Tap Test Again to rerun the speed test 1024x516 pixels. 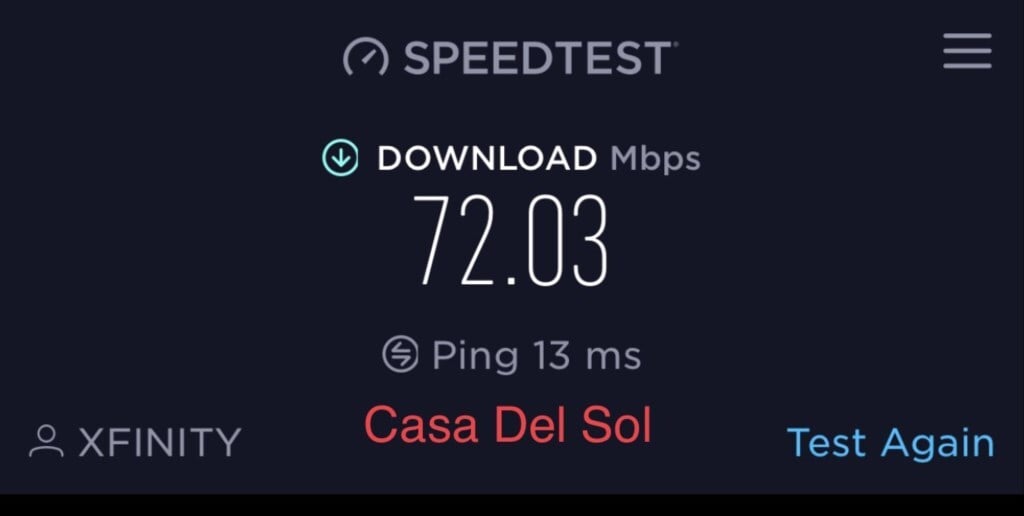[x=890, y=443]
